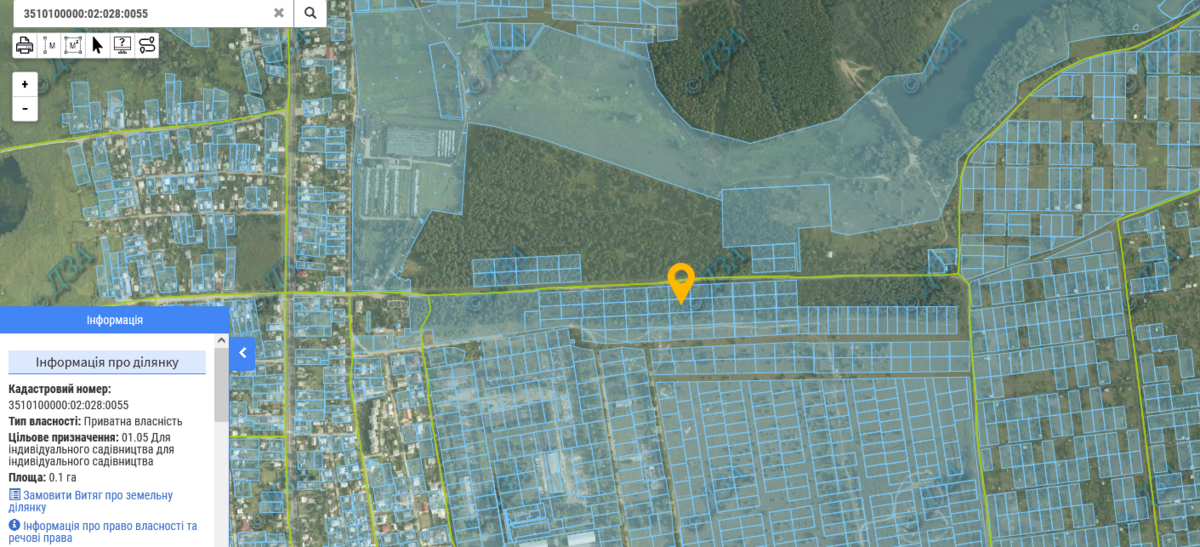The width and height of the screenshot is (1200, 547).
Task: Open the help monitor tool
Action: tap(122, 45)
